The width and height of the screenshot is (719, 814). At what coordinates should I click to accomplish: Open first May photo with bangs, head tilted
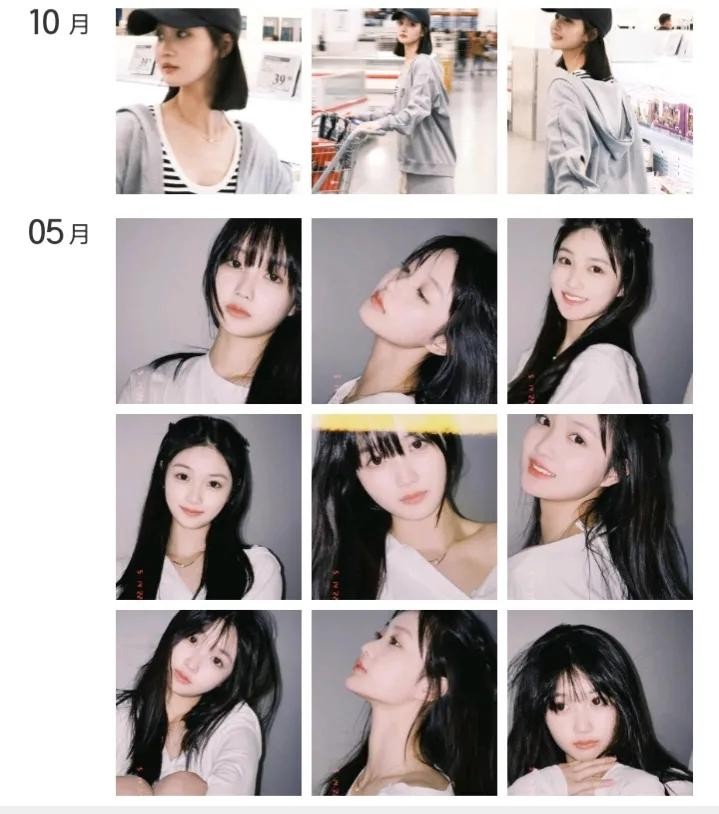[207, 310]
